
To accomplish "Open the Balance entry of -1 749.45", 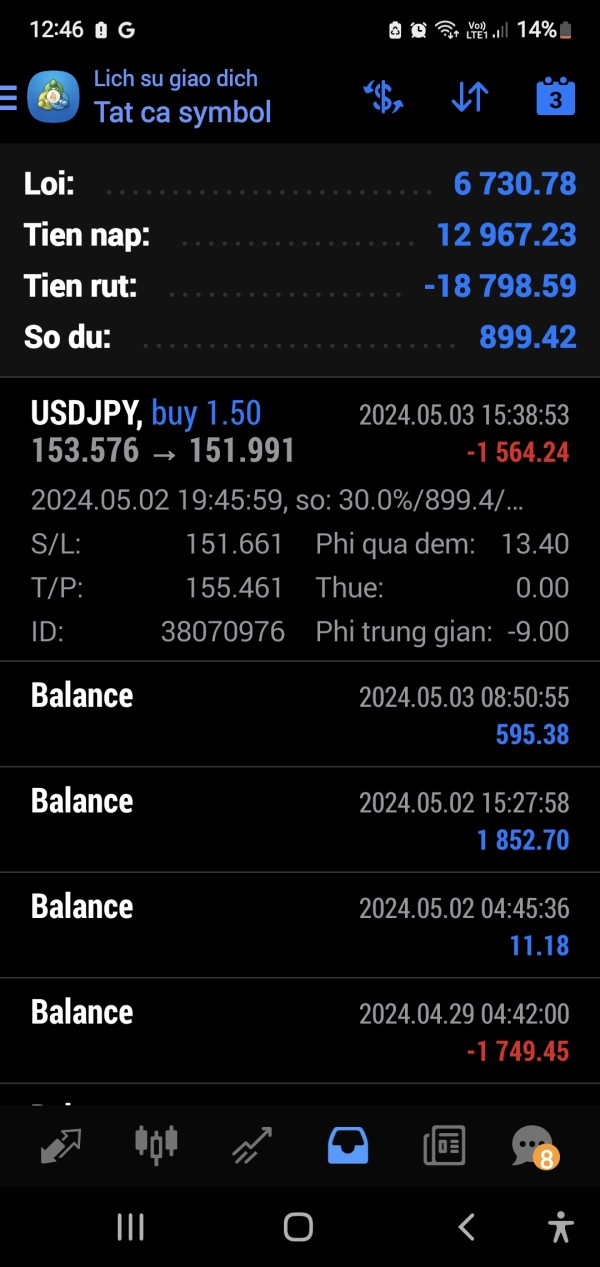I will 300,1031.
